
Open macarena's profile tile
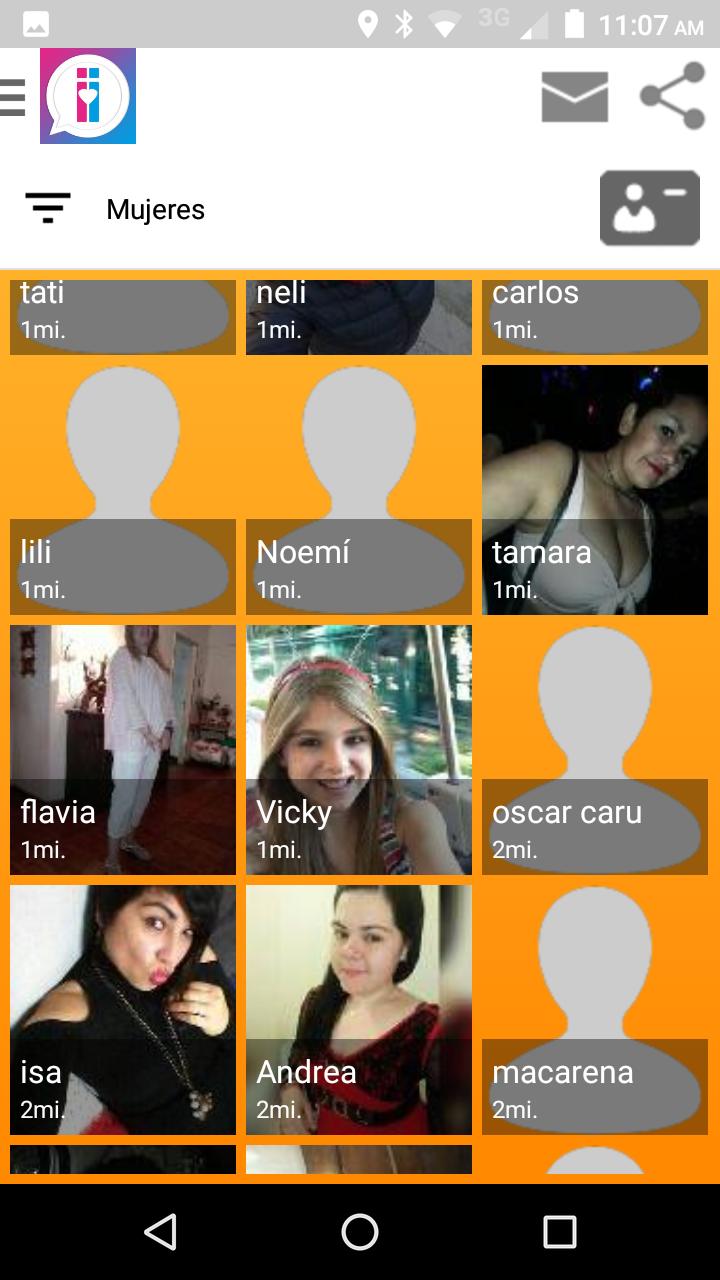coord(595,1010)
